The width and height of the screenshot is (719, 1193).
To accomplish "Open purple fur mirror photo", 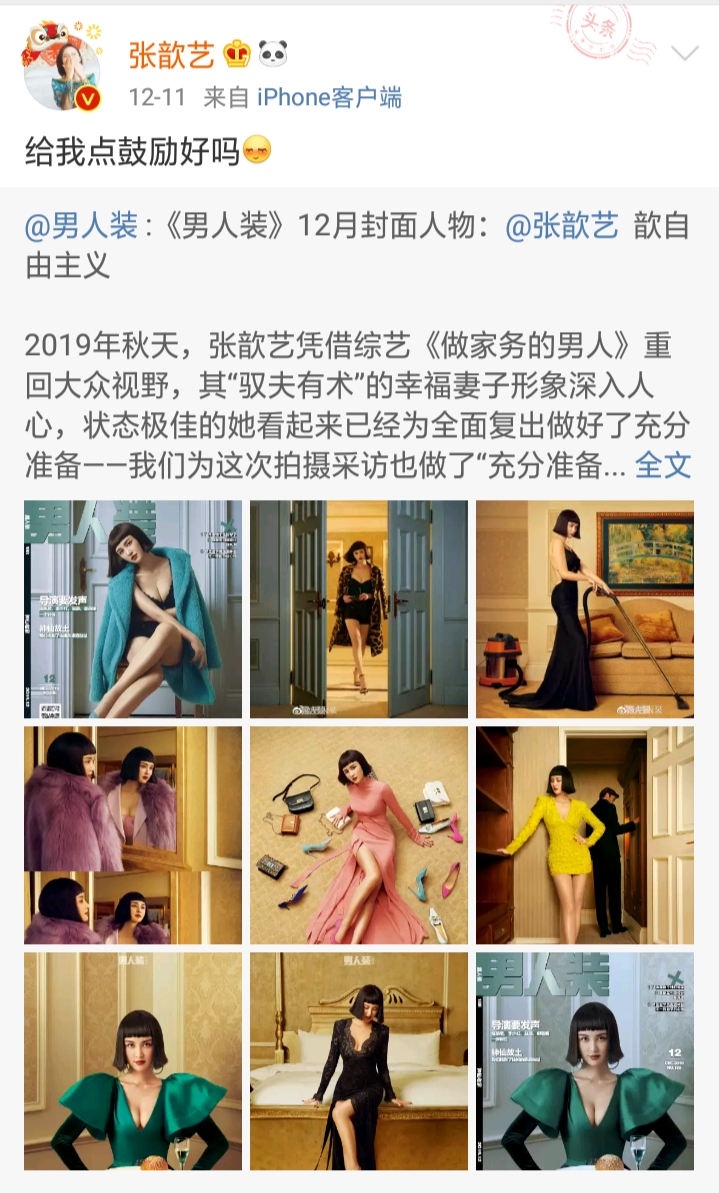I will 133,835.
